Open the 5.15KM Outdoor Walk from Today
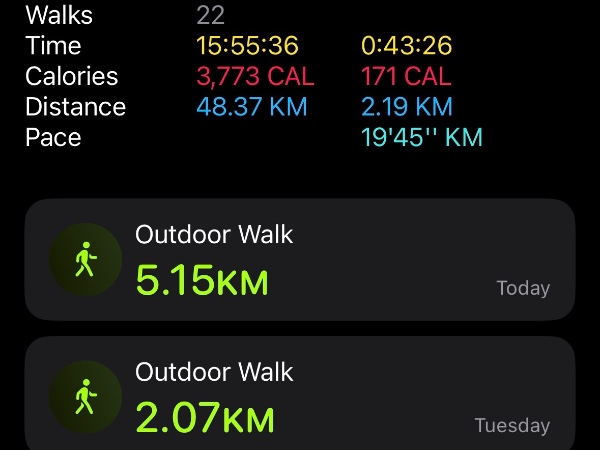600x450 pixels. 300,259
